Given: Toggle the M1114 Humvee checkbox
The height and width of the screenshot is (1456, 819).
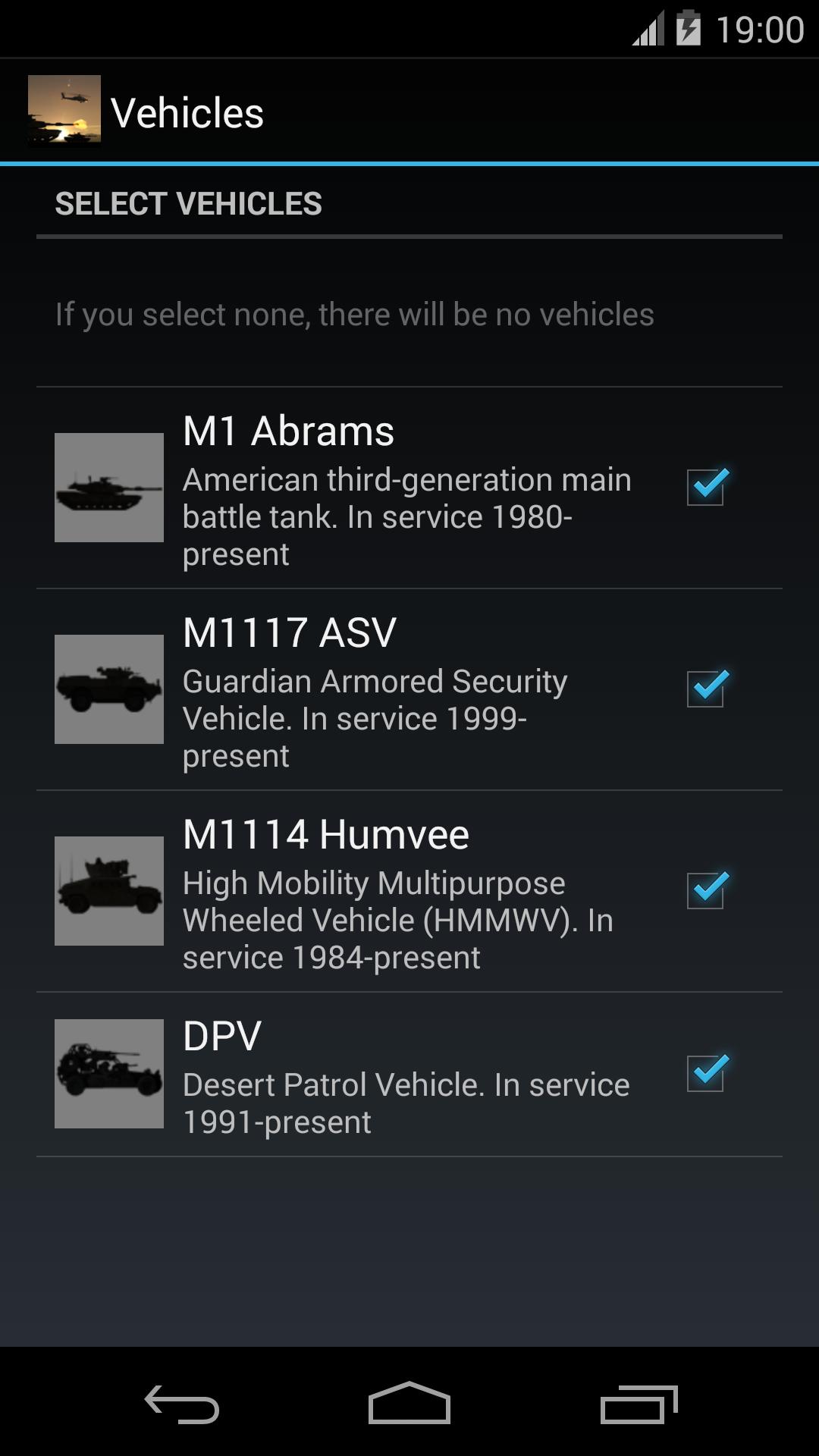Looking at the screenshot, I should pyautogui.click(x=706, y=890).
